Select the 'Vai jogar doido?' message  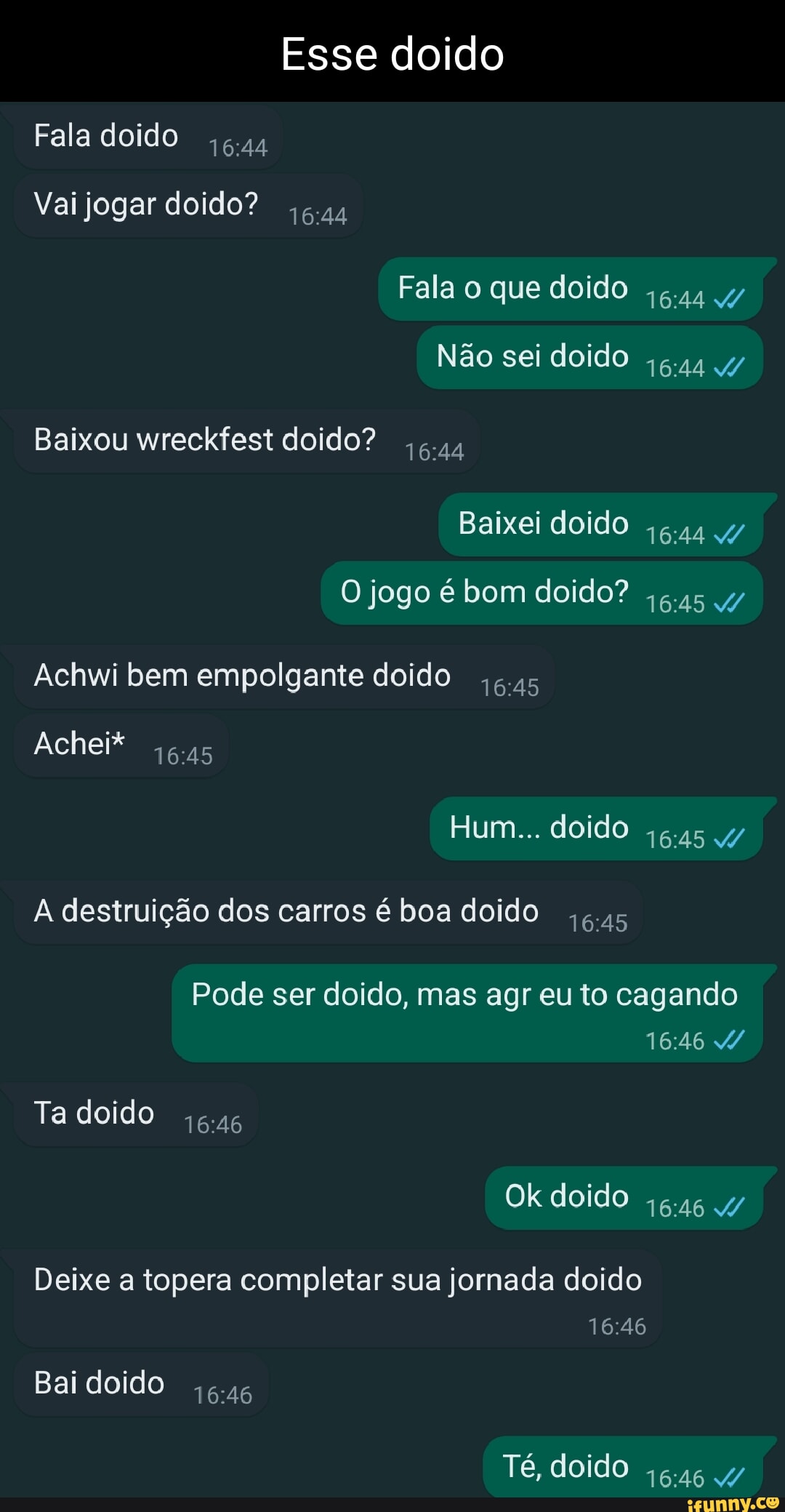pyautogui.click(x=145, y=204)
